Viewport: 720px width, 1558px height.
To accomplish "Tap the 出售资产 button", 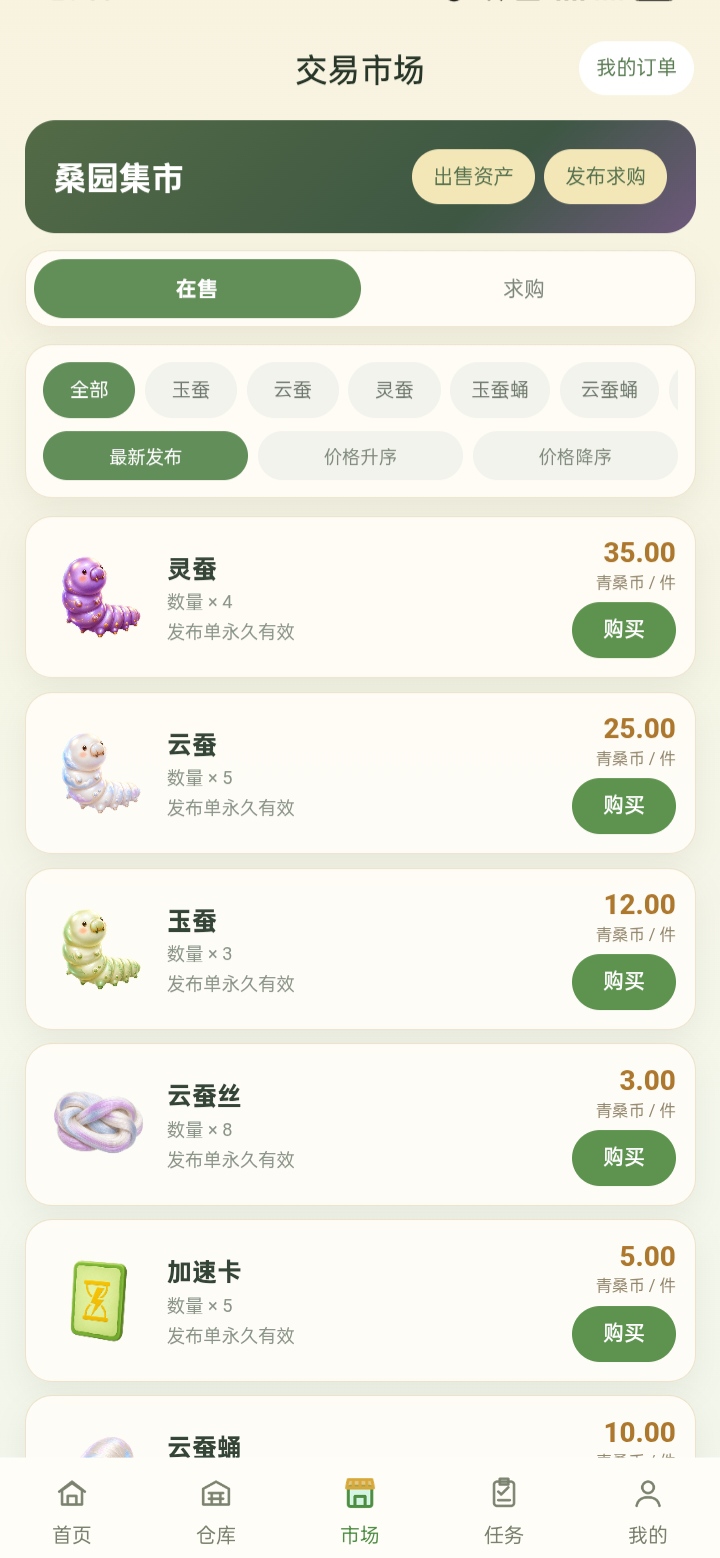I will pyautogui.click(x=473, y=176).
